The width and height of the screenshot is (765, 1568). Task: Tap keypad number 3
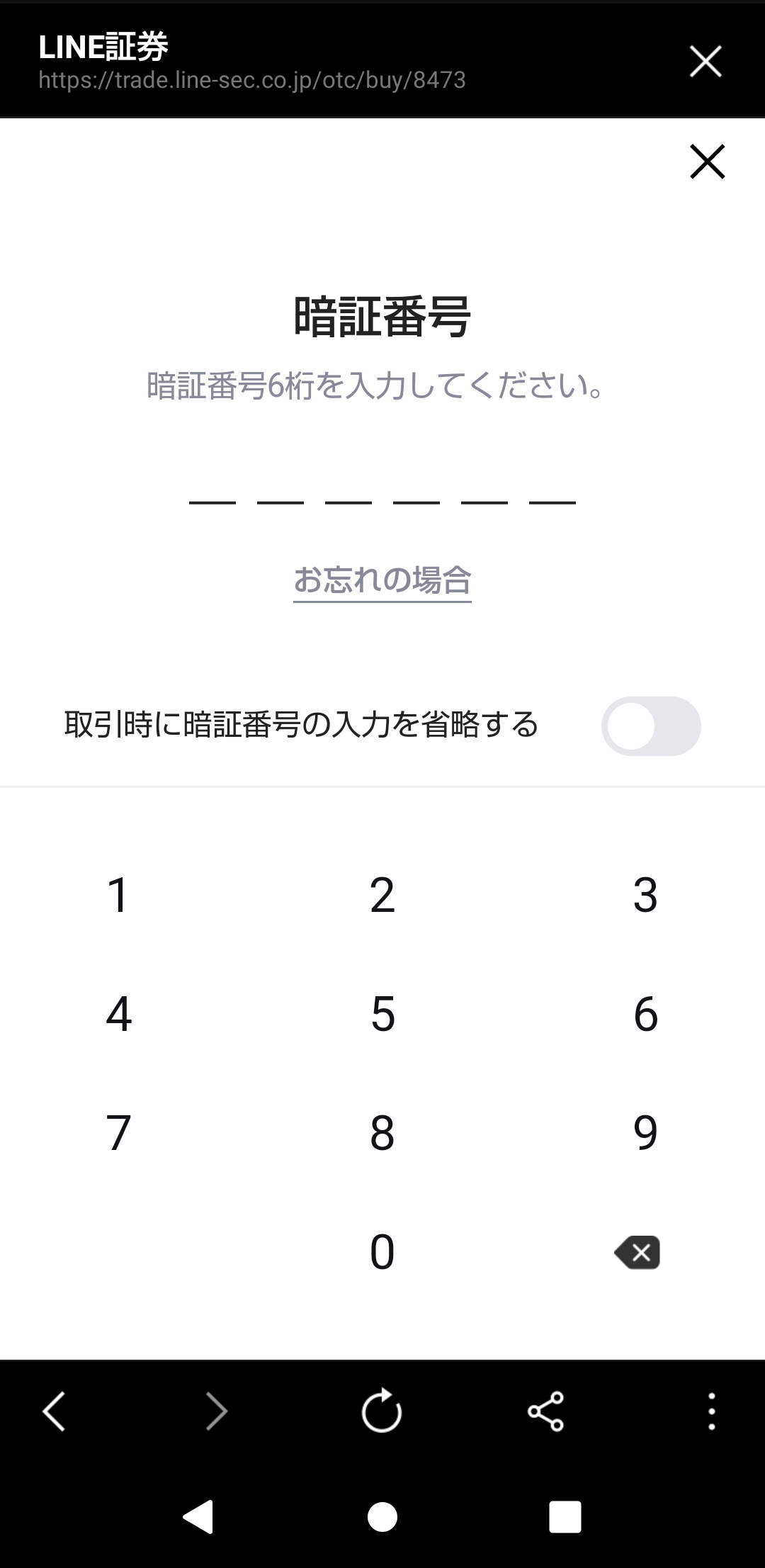click(645, 895)
